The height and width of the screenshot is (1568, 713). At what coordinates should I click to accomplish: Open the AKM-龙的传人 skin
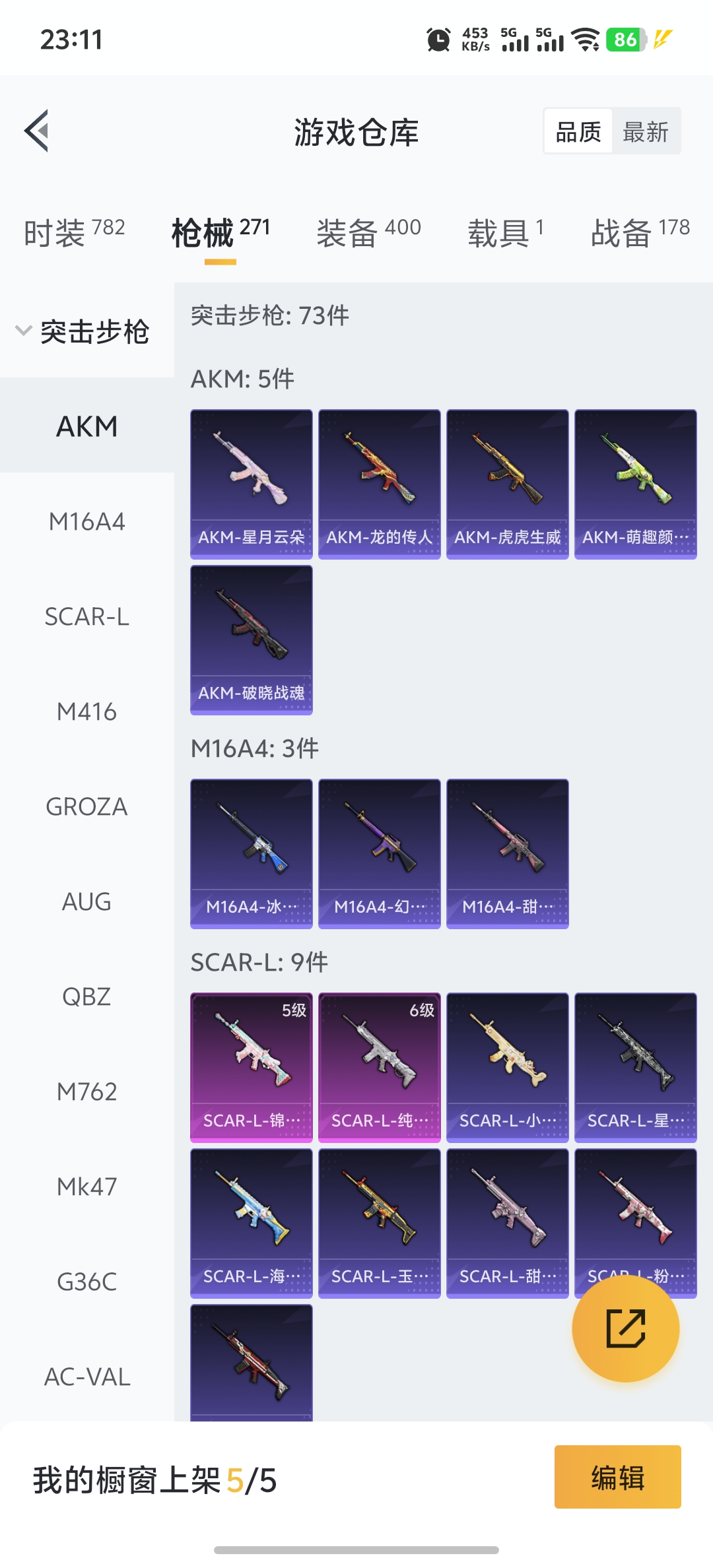coord(380,484)
